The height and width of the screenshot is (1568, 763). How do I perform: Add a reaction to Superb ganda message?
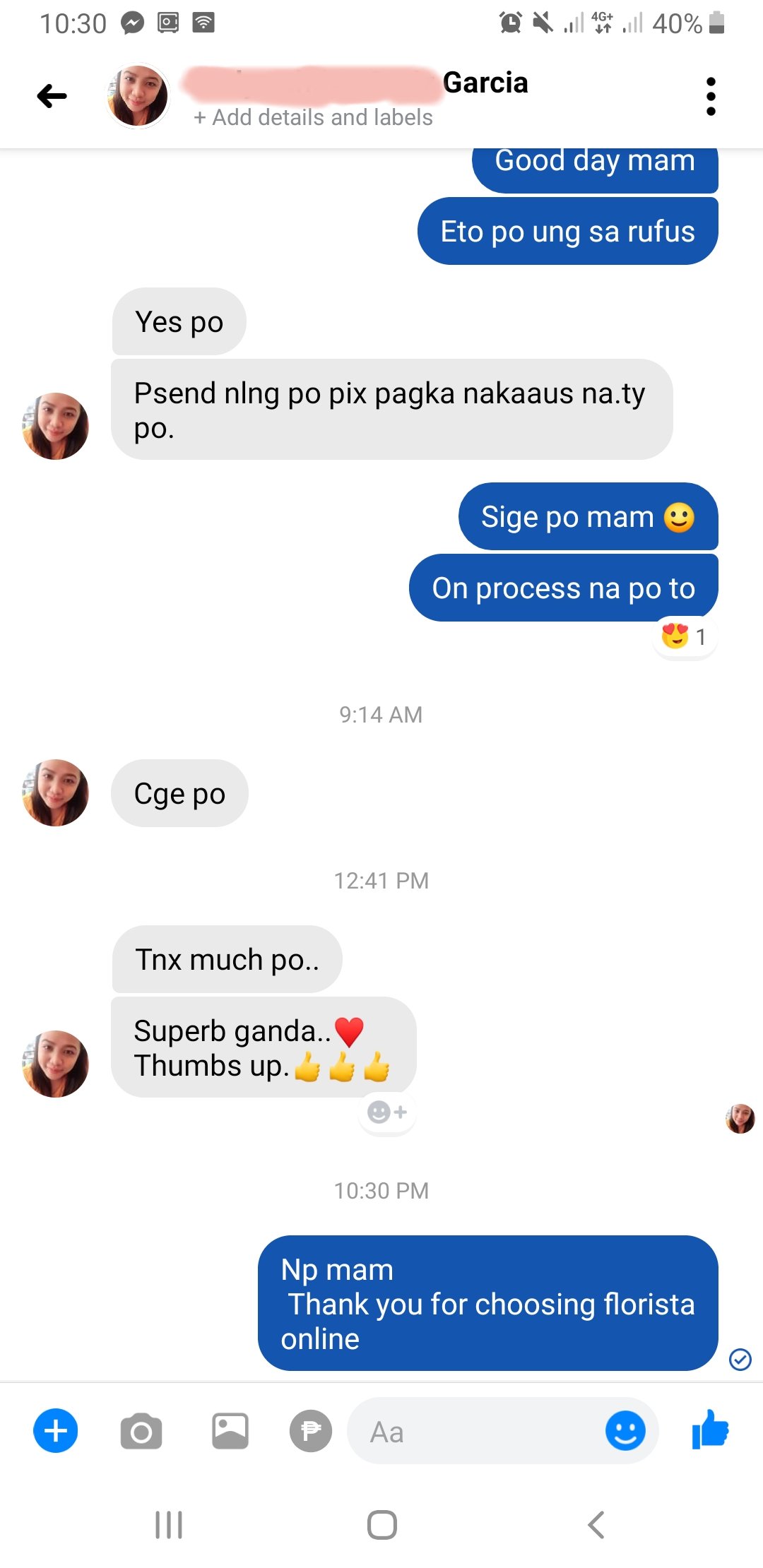[x=386, y=1112]
